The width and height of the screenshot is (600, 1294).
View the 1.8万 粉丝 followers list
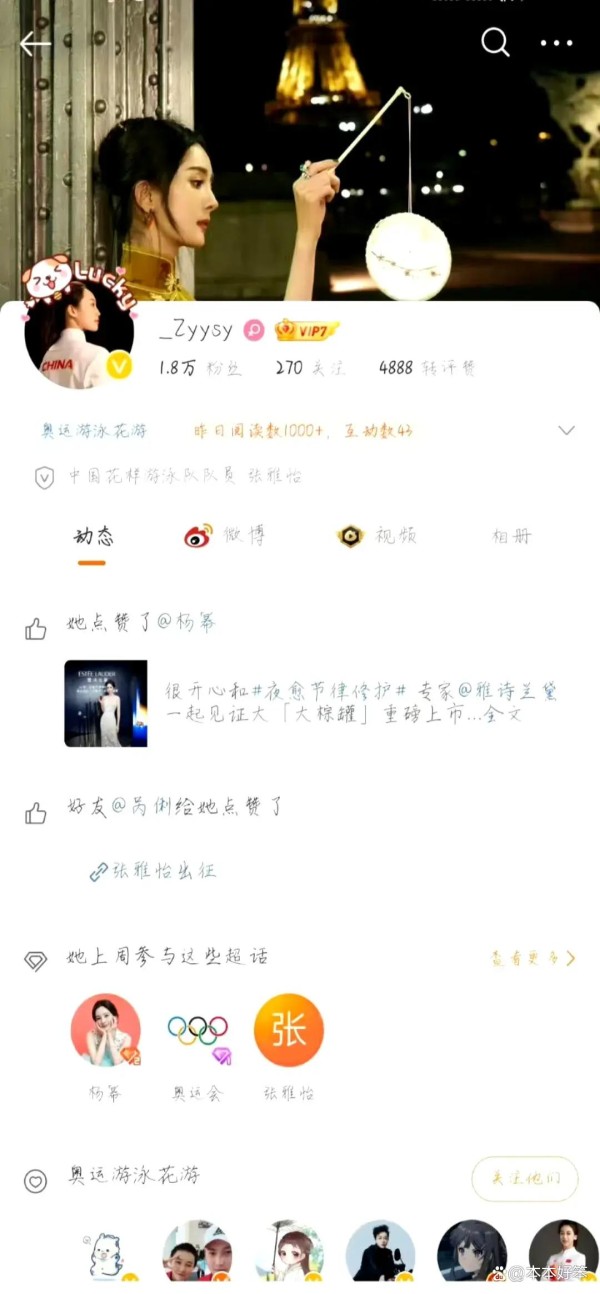click(x=200, y=368)
